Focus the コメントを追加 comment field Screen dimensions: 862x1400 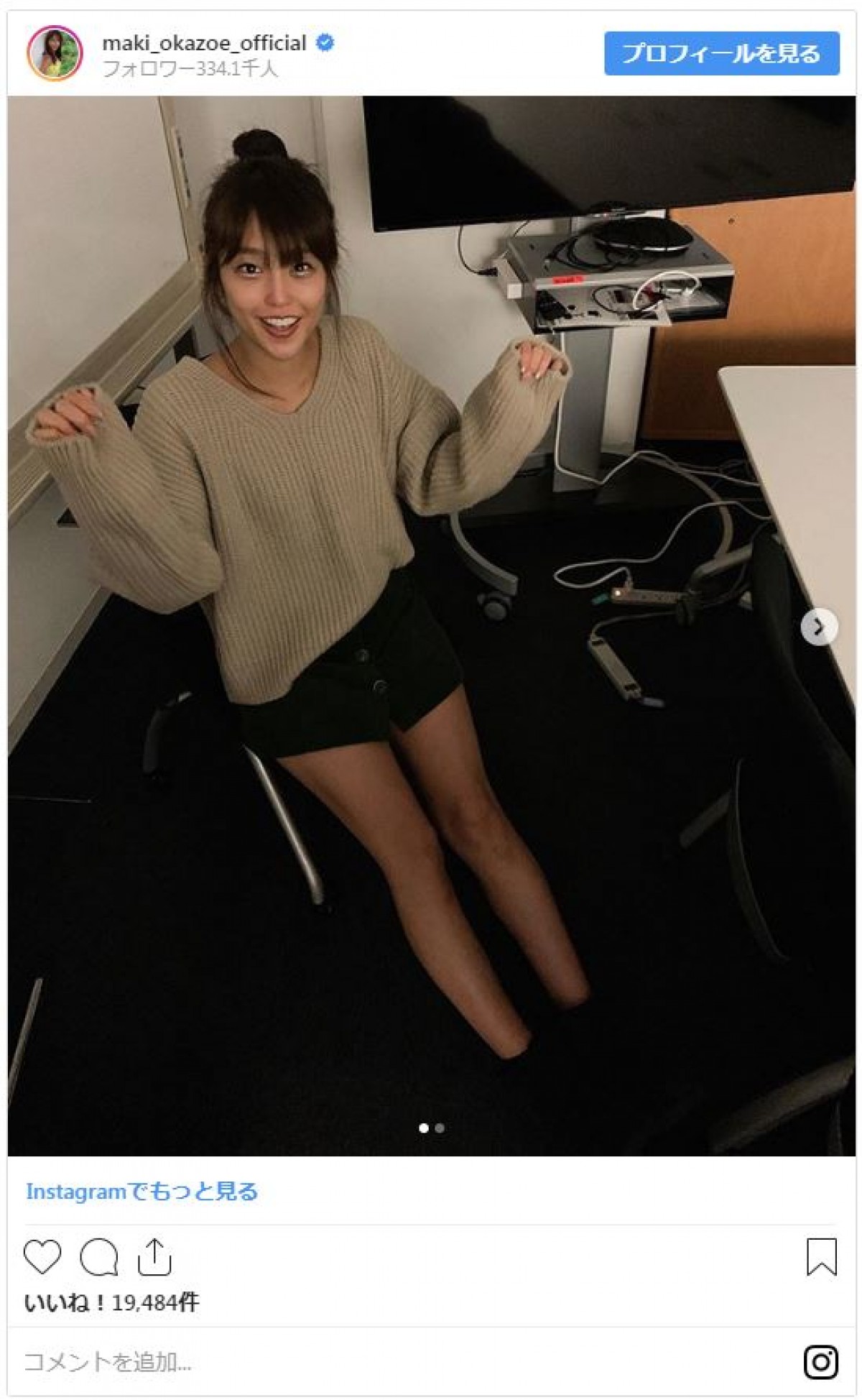click(108, 1362)
